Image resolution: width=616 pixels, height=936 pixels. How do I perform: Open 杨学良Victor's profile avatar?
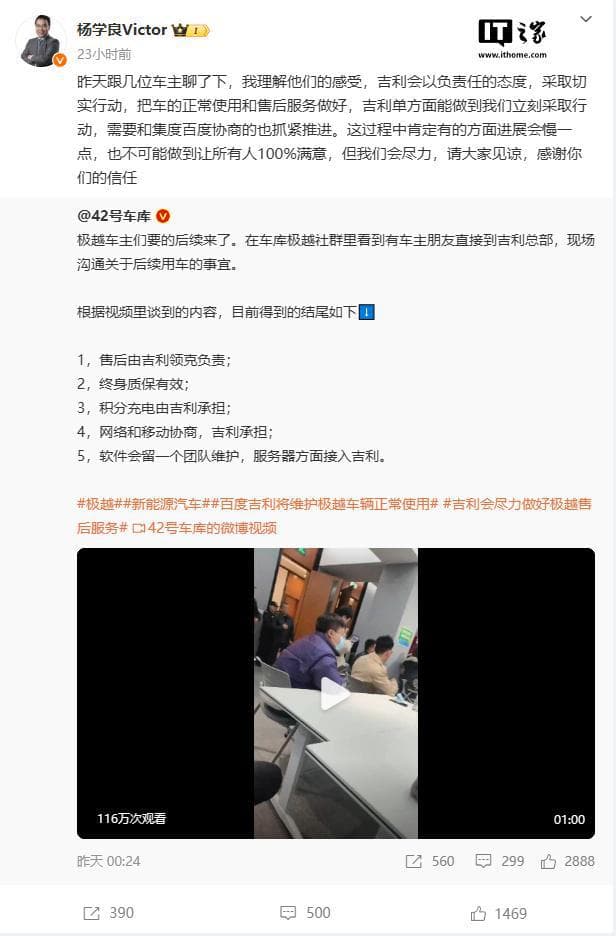41,41
